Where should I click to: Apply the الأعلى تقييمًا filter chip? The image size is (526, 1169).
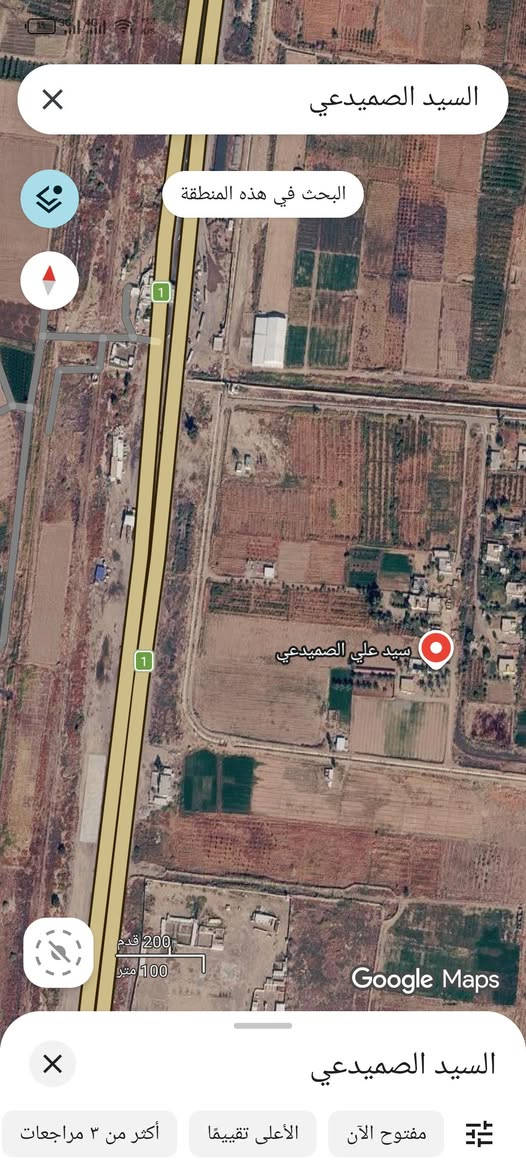[253, 1134]
